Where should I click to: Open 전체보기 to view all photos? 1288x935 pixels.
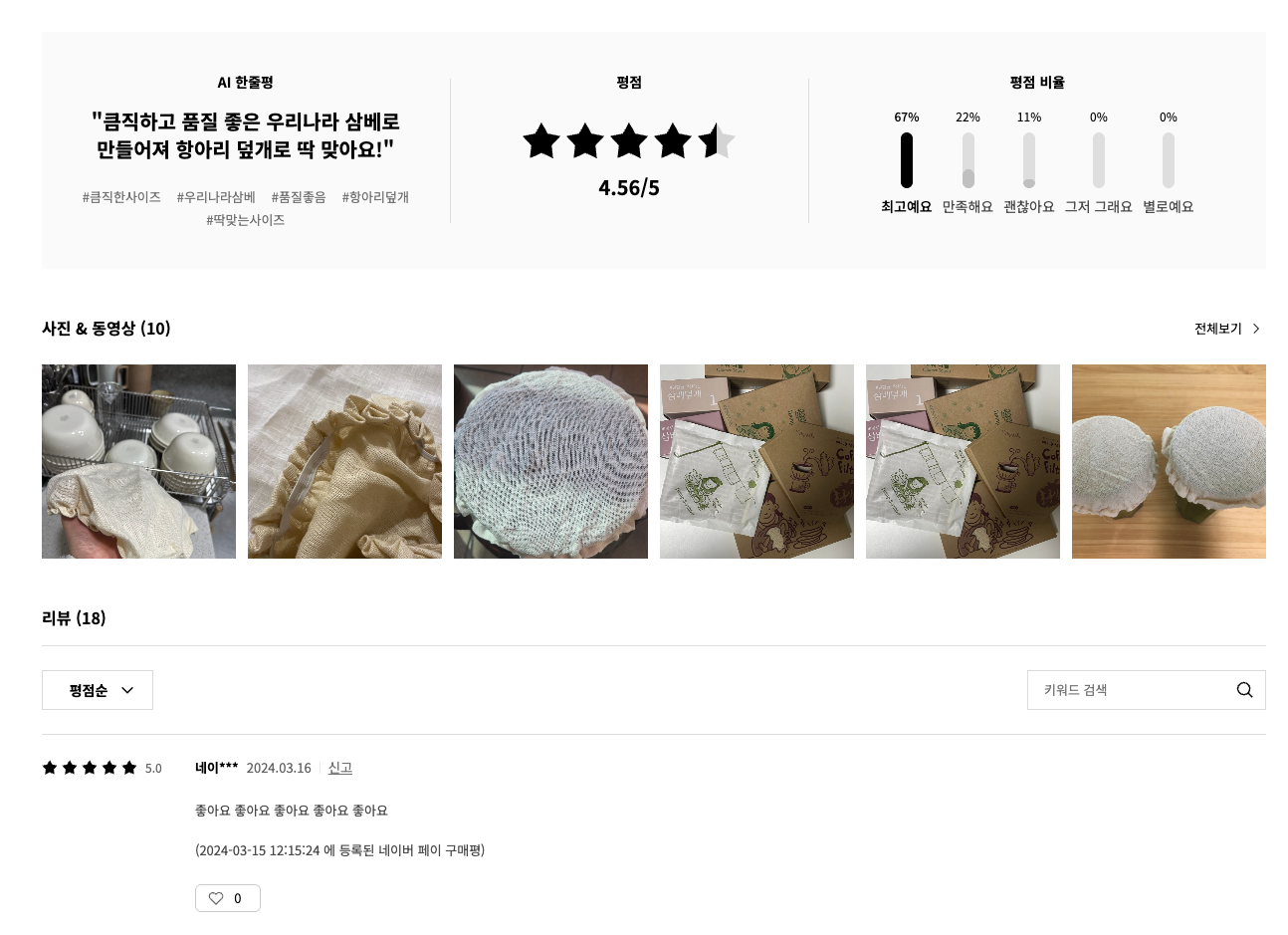point(1226,329)
